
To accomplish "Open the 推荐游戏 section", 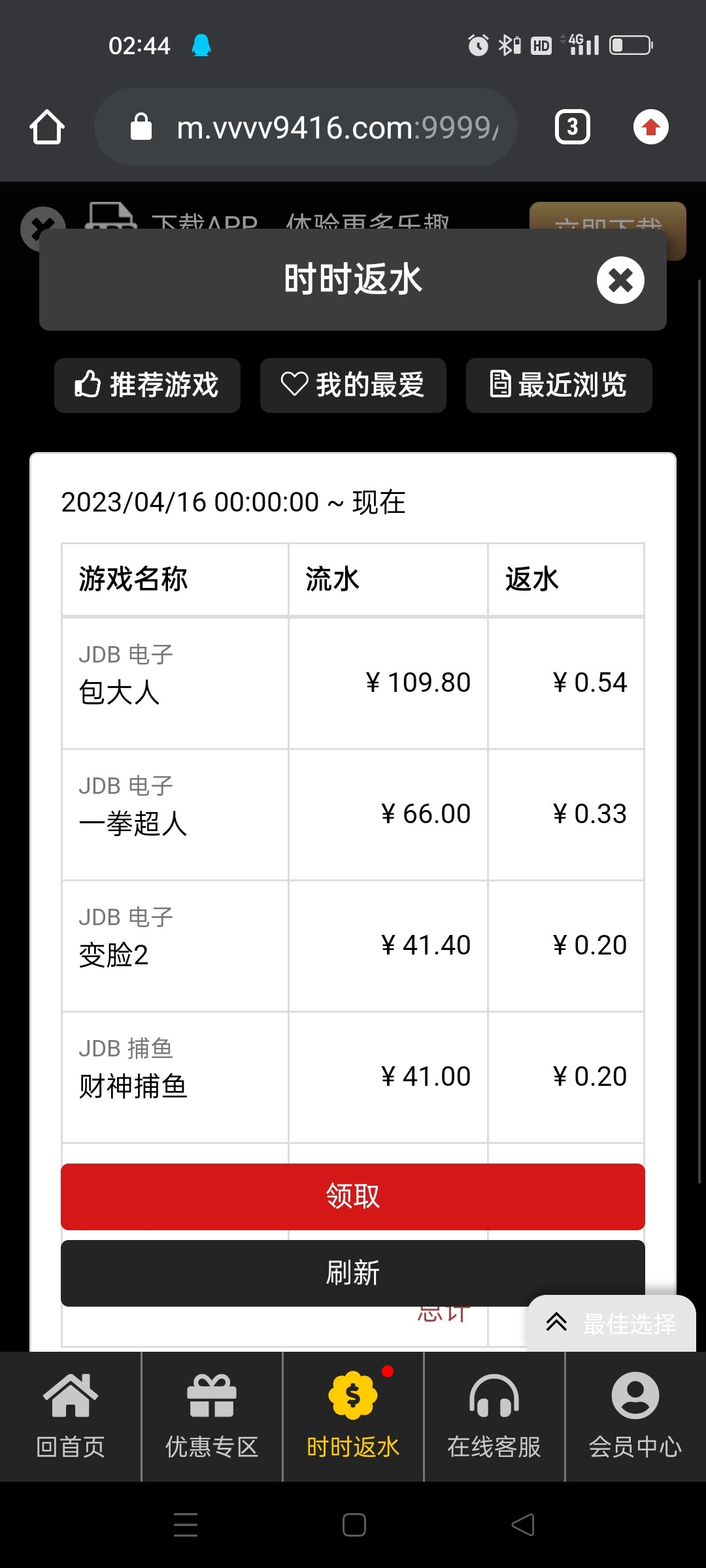I will coord(147,385).
